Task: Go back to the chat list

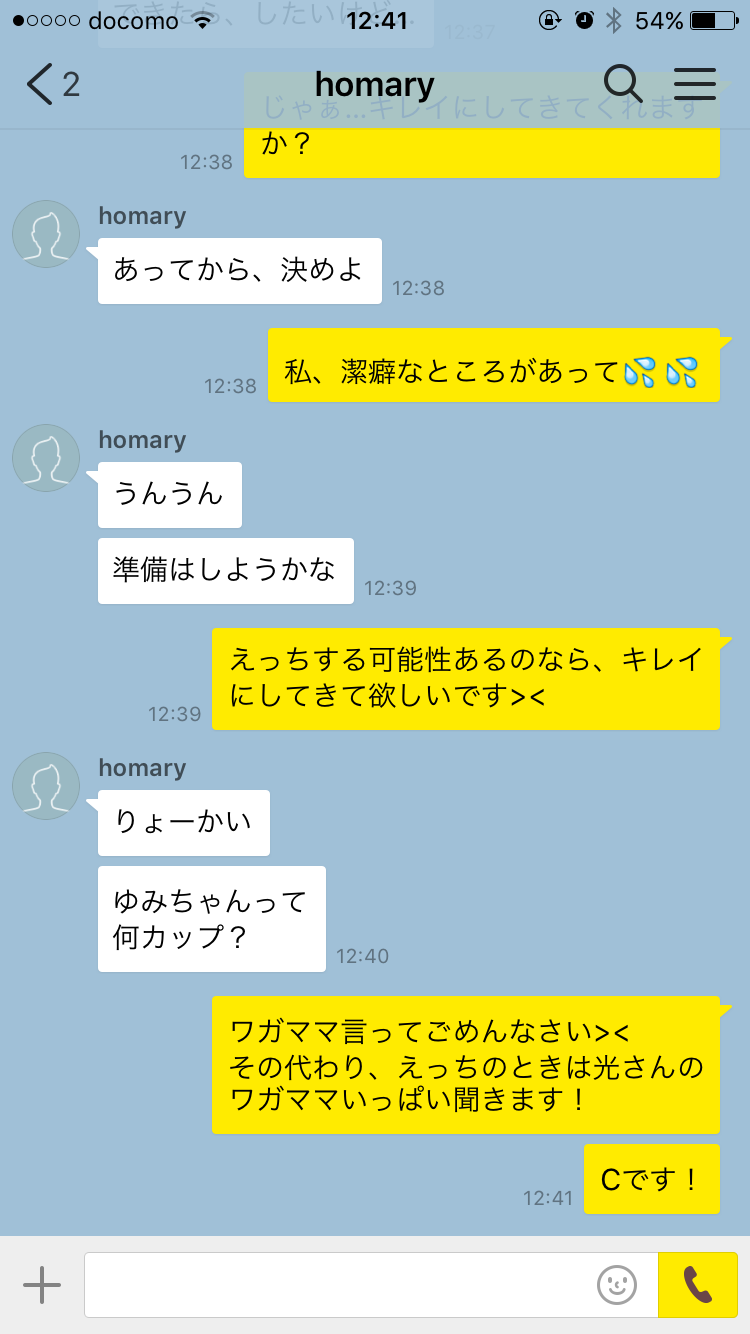Action: (x=50, y=84)
